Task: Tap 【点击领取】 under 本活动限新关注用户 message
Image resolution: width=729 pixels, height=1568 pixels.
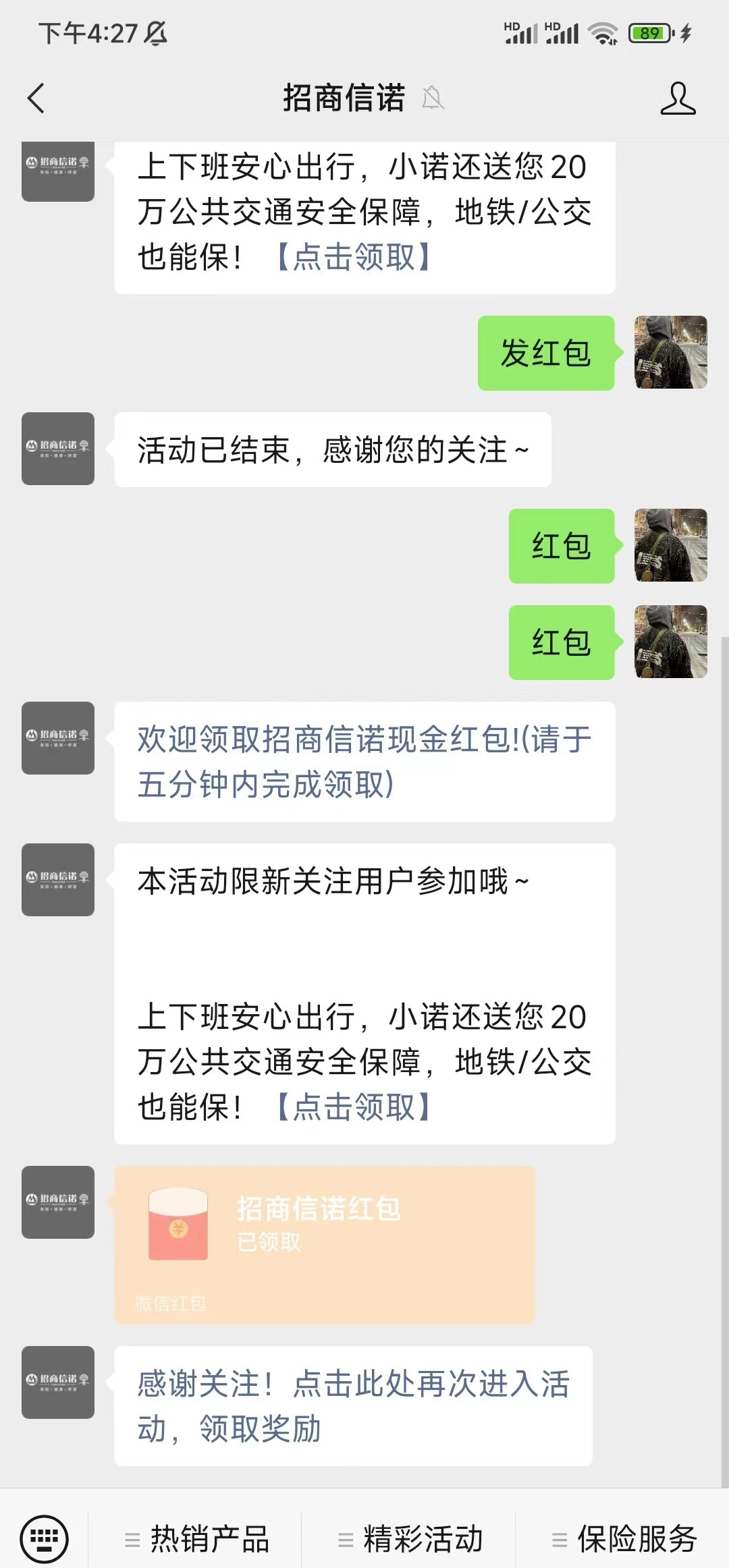Action: (x=353, y=1107)
